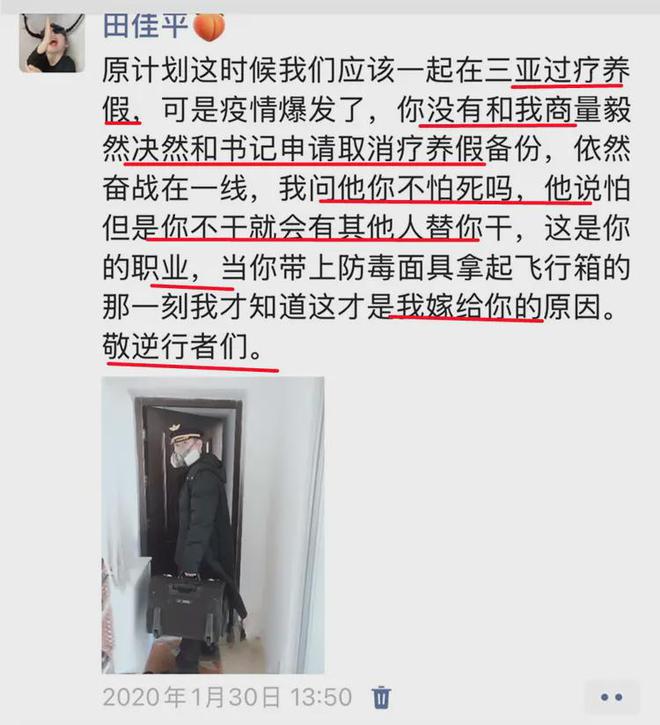Tap the name 田佳平
This screenshot has width=660, height=725.
(148, 26)
